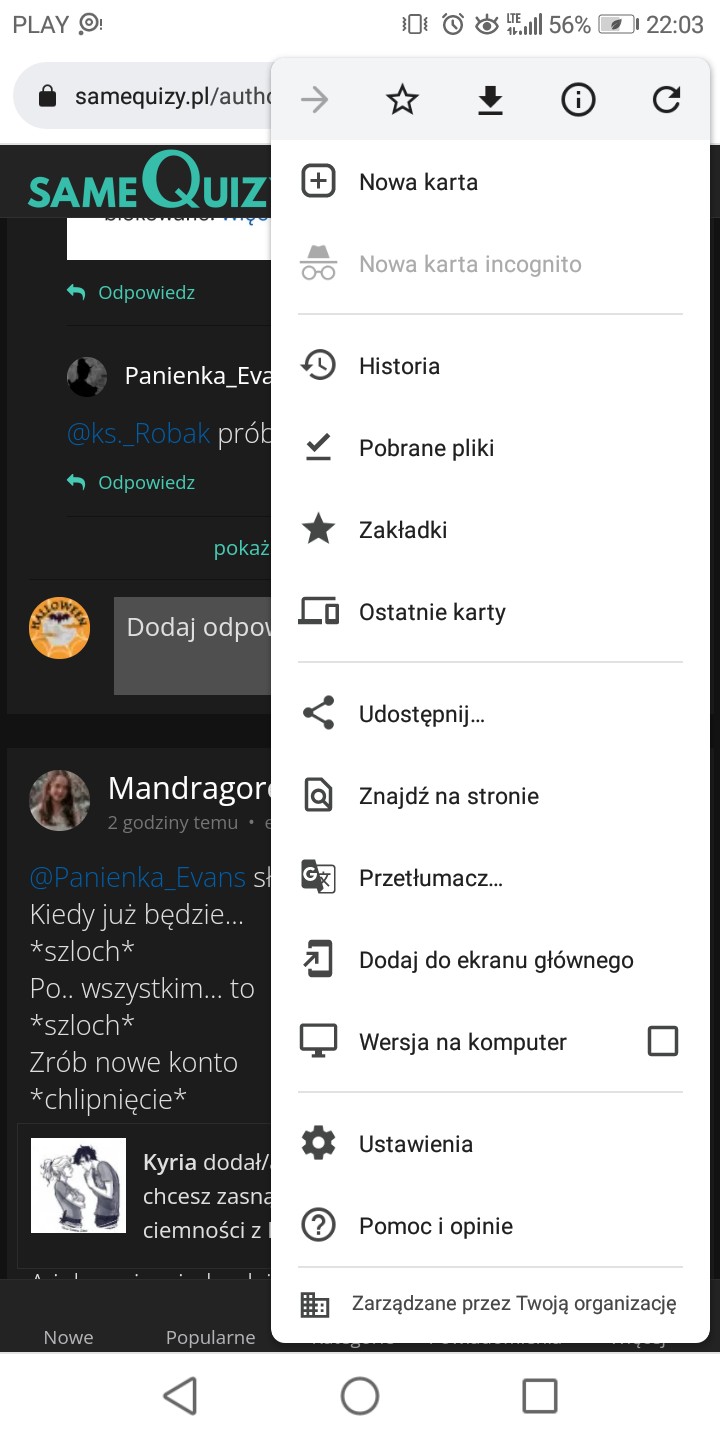Check the Wersja na komputer checkbox

pyautogui.click(x=663, y=1042)
